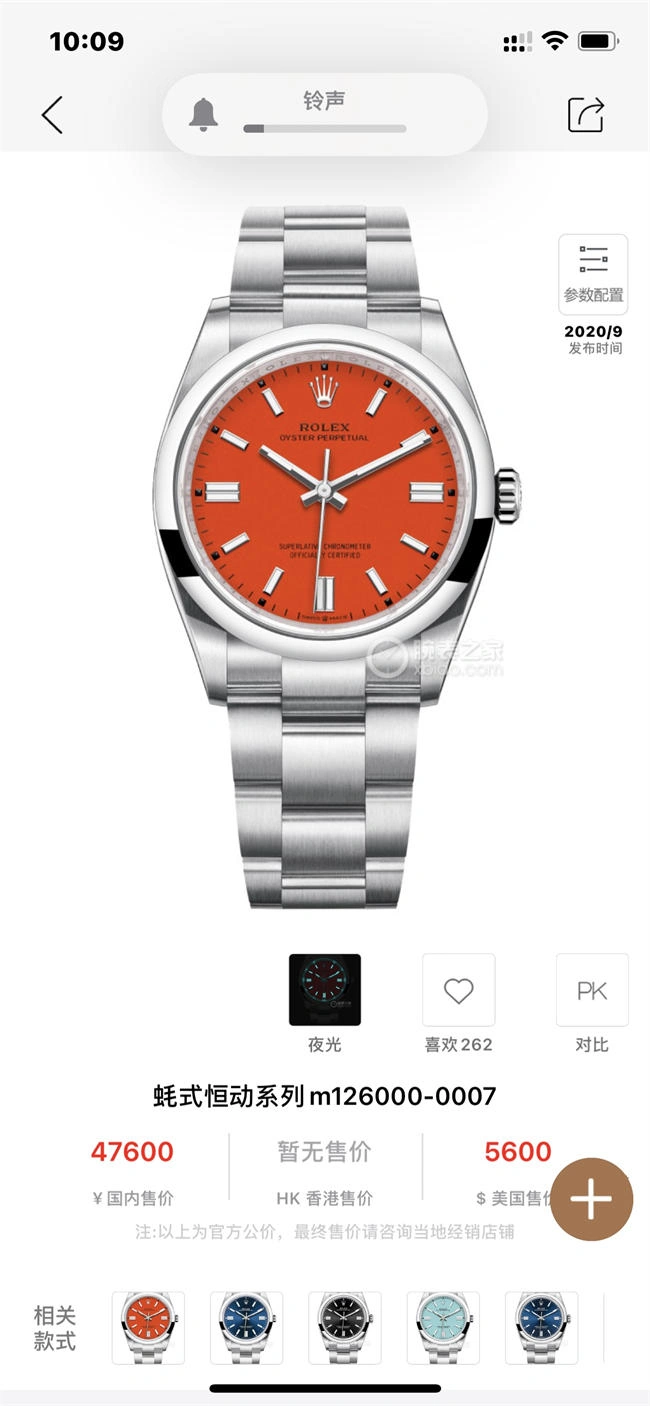
Task: Open the 参数配置 specifications button
Action: click(x=593, y=273)
